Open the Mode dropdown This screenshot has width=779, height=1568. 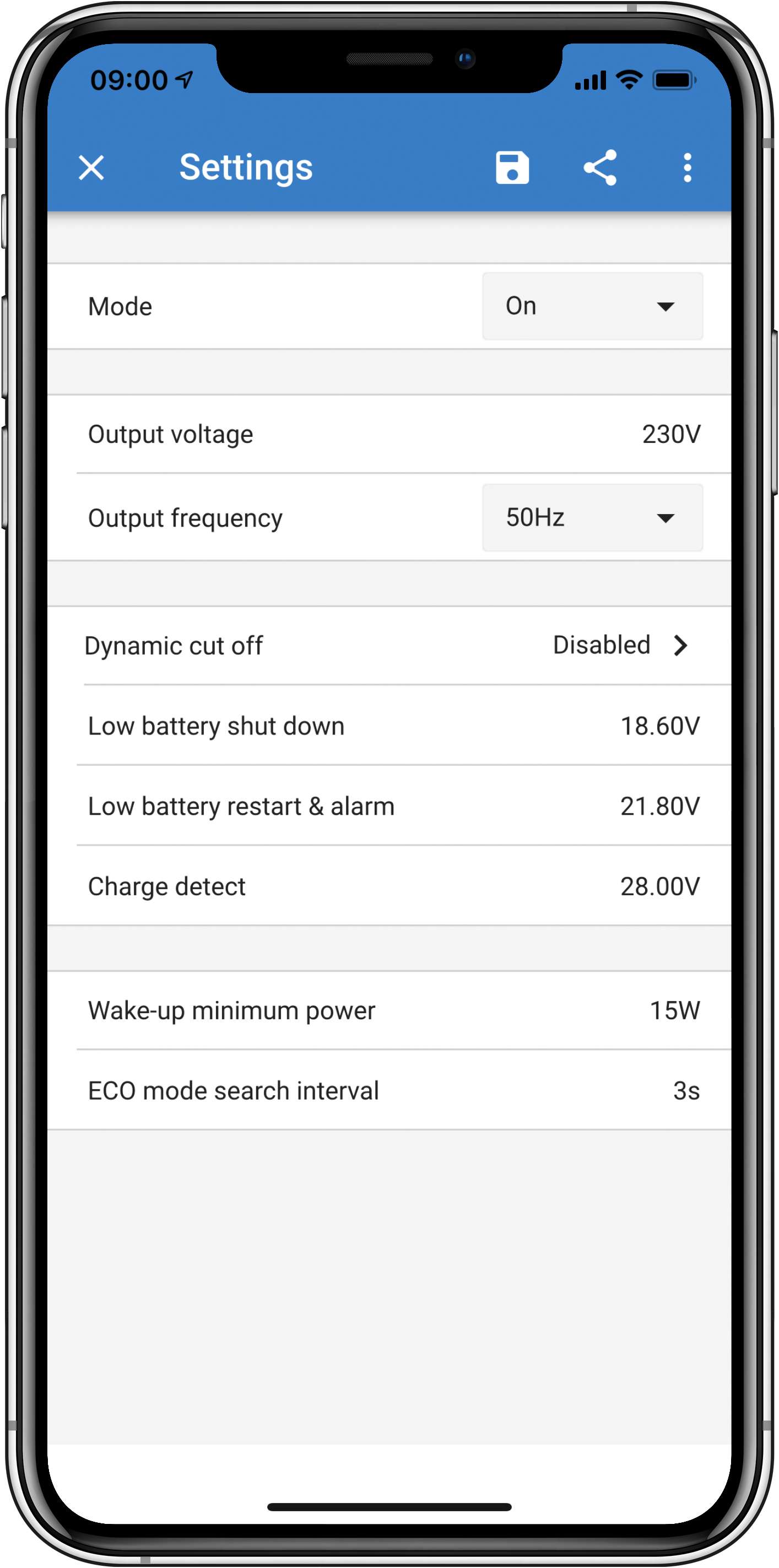pos(592,306)
